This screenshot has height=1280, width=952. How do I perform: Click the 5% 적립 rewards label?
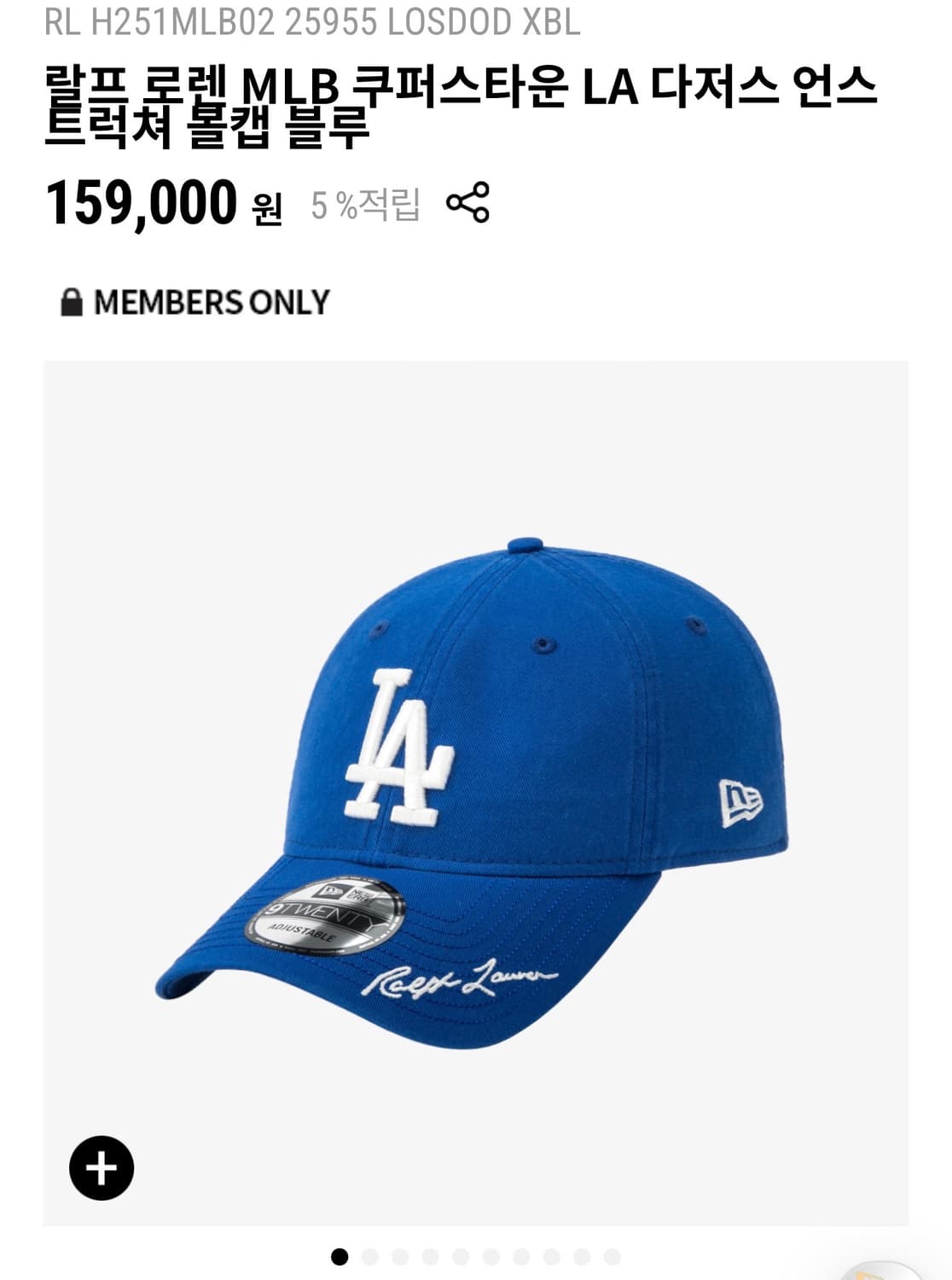[x=365, y=205]
